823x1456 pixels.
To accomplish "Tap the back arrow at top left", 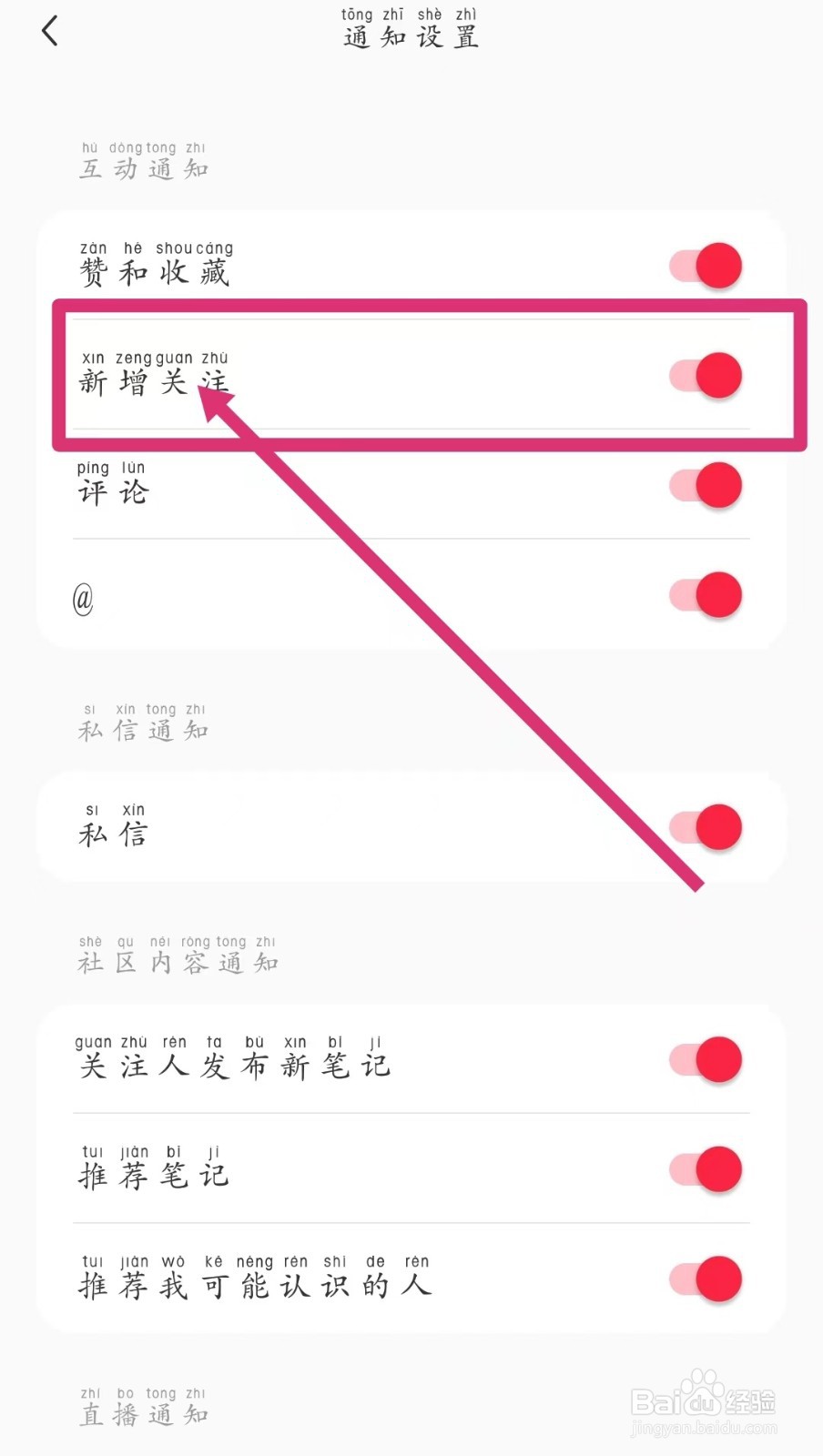I will pyautogui.click(x=50, y=30).
